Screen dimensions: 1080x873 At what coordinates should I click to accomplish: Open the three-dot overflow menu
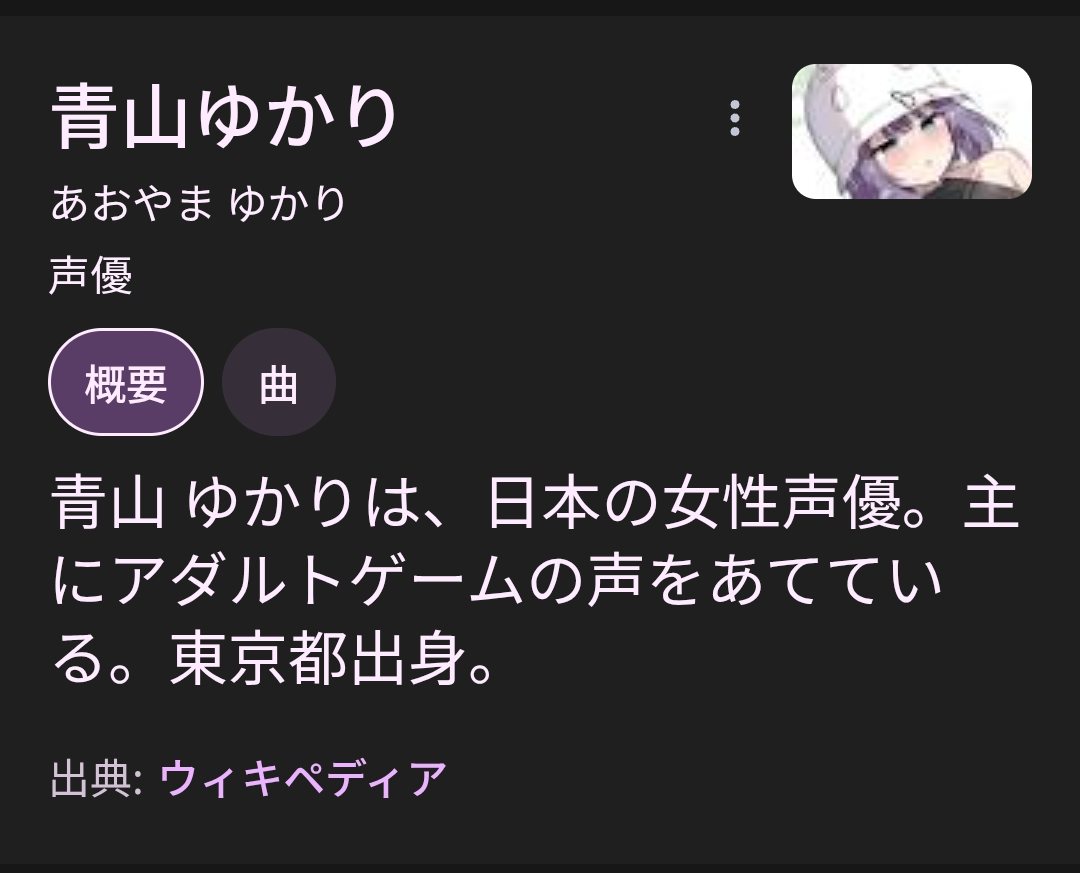point(735,118)
